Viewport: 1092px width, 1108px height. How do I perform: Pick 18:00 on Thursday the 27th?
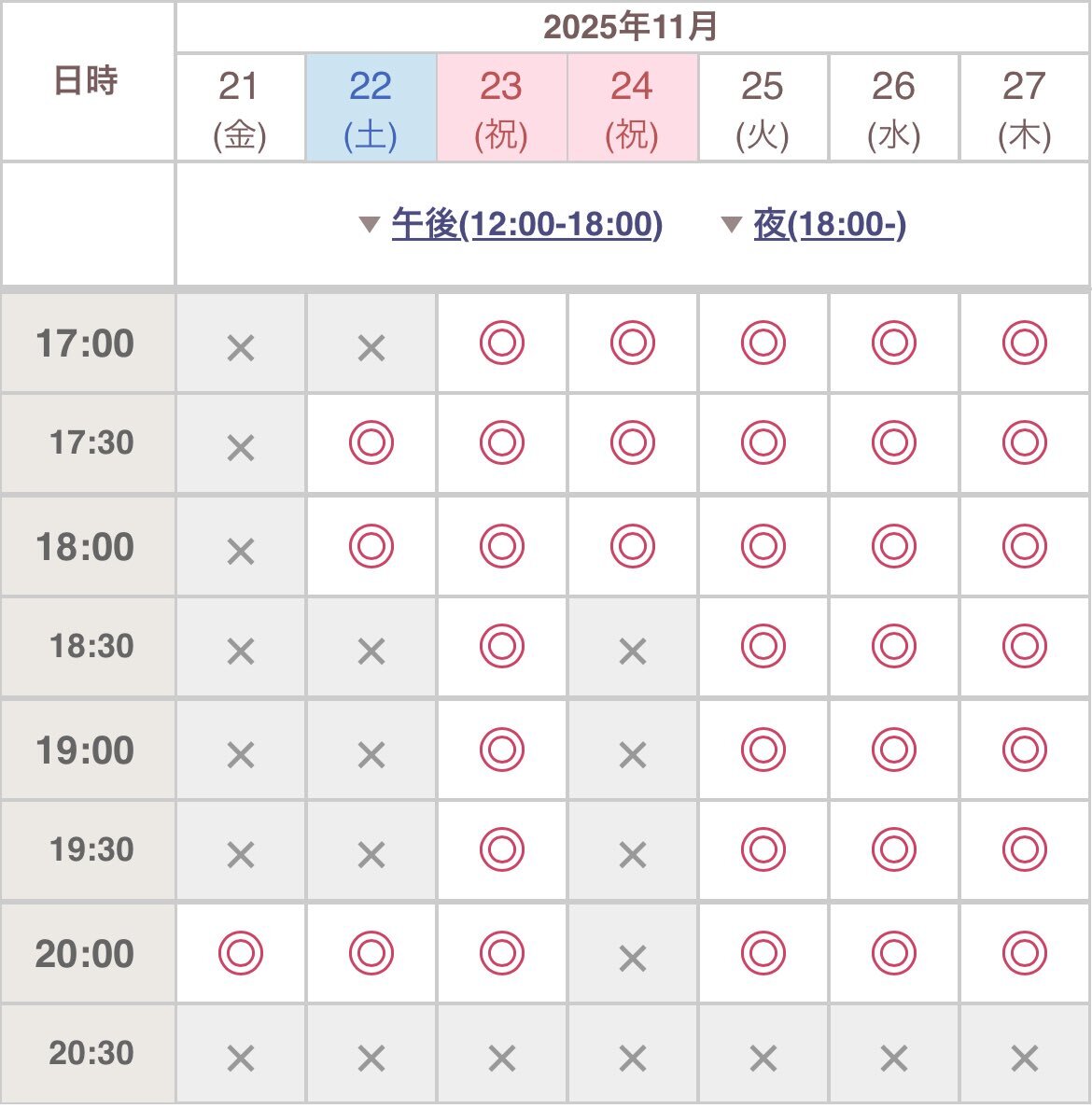1024,546
